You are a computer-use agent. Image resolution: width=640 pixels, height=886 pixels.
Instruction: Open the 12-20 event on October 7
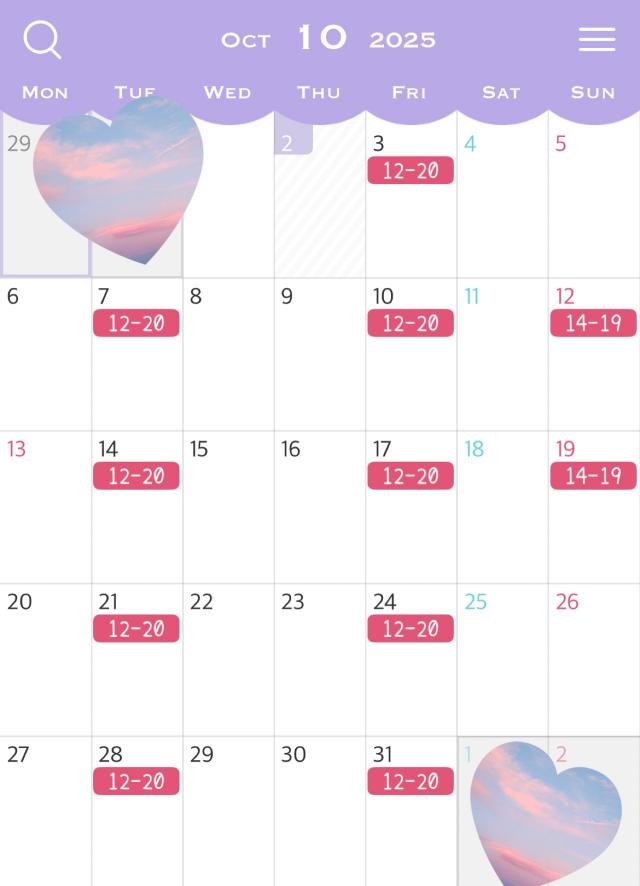pyautogui.click(x=136, y=323)
